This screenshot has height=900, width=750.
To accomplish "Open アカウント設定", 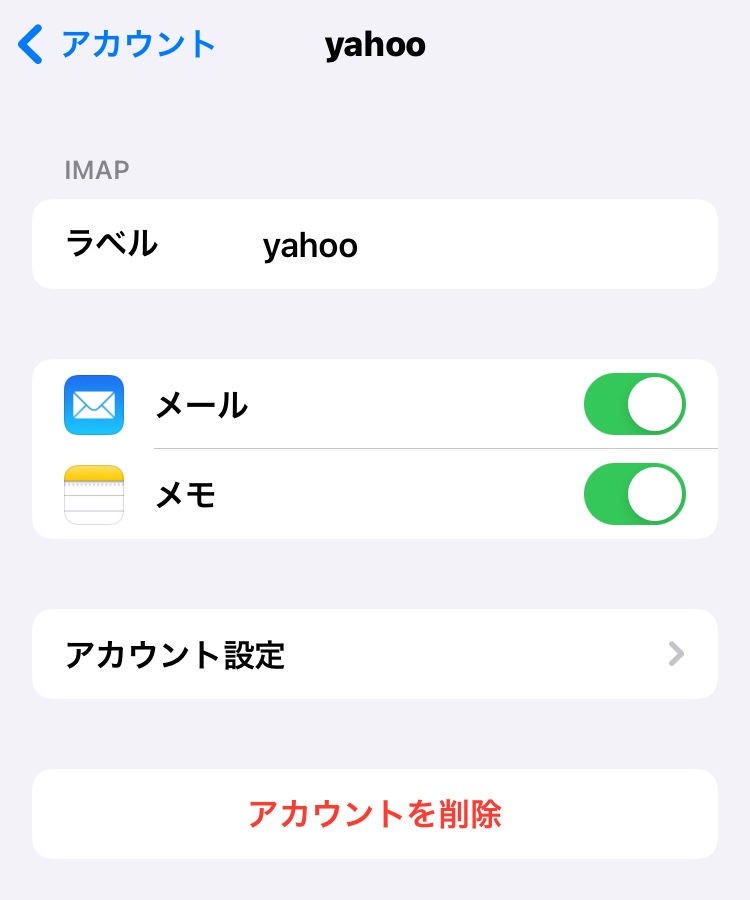I will [x=374, y=655].
